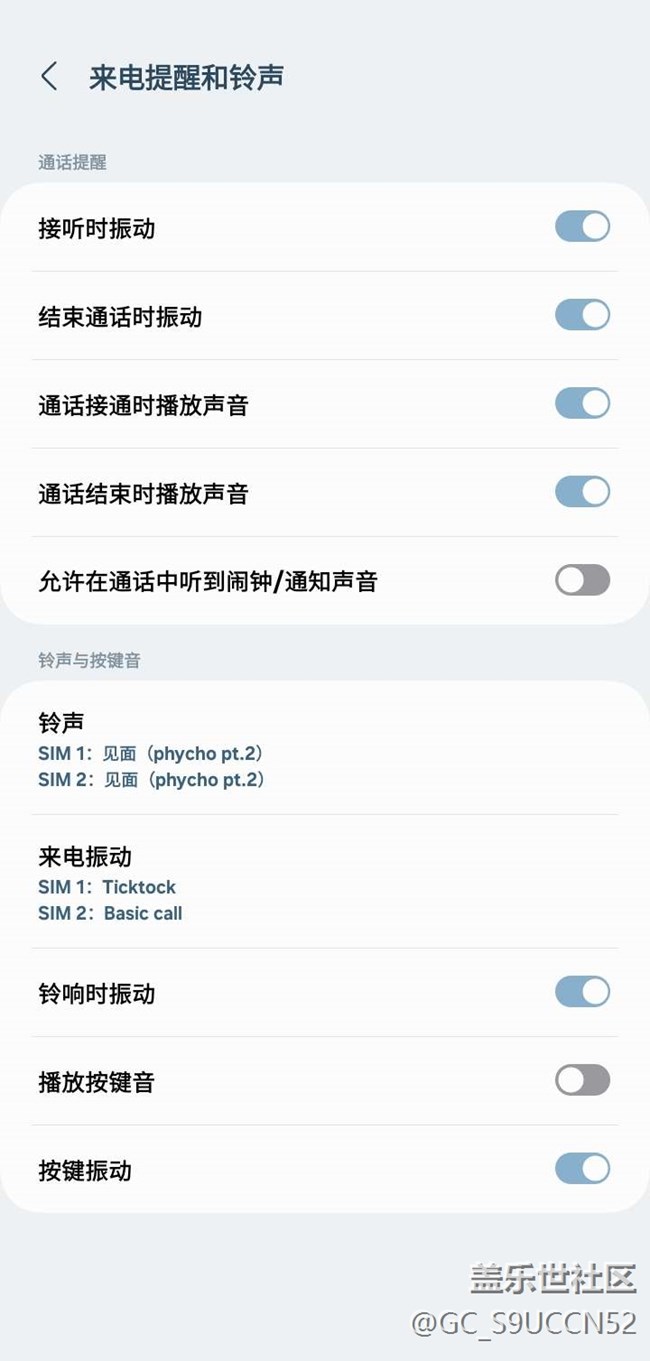Go back from 来电提醒和铃声
This screenshot has width=650, height=1361.
pos(49,77)
